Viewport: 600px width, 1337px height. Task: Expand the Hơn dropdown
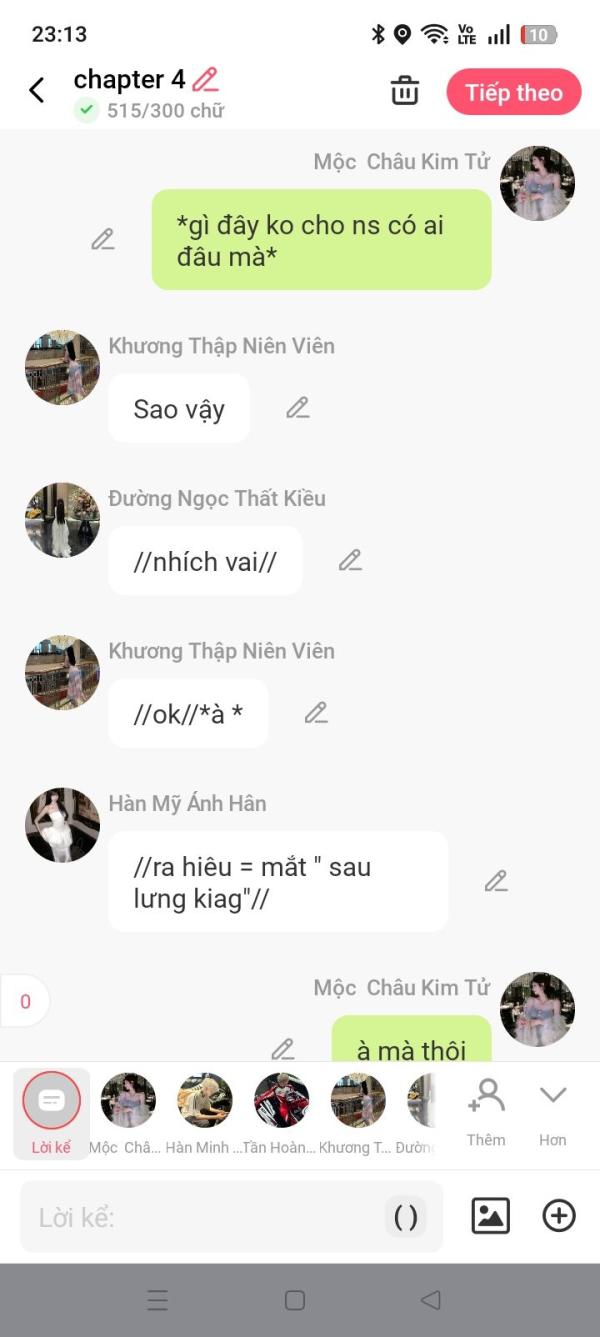click(553, 1112)
